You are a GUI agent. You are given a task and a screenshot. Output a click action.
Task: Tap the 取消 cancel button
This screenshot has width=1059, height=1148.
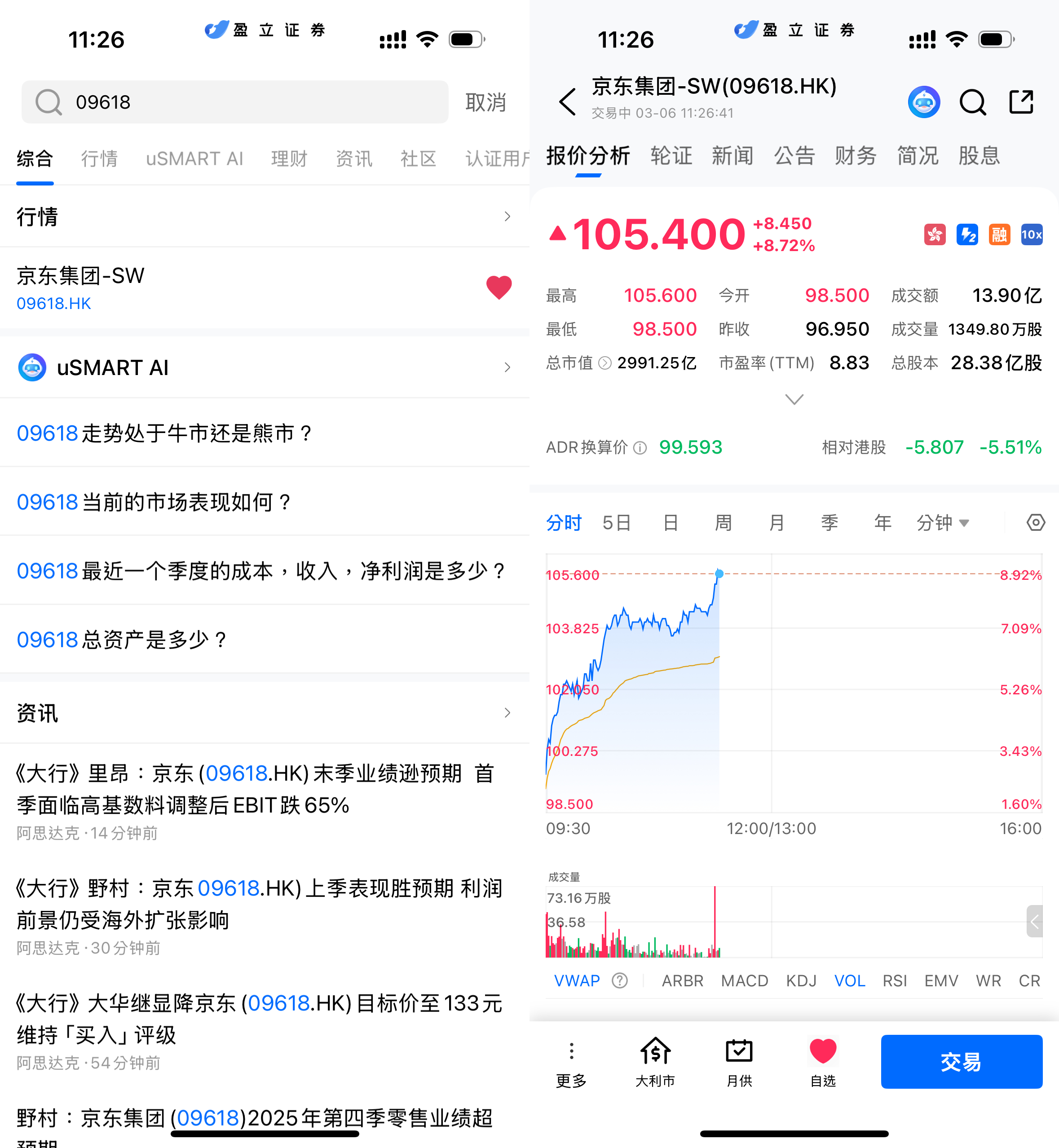(485, 102)
